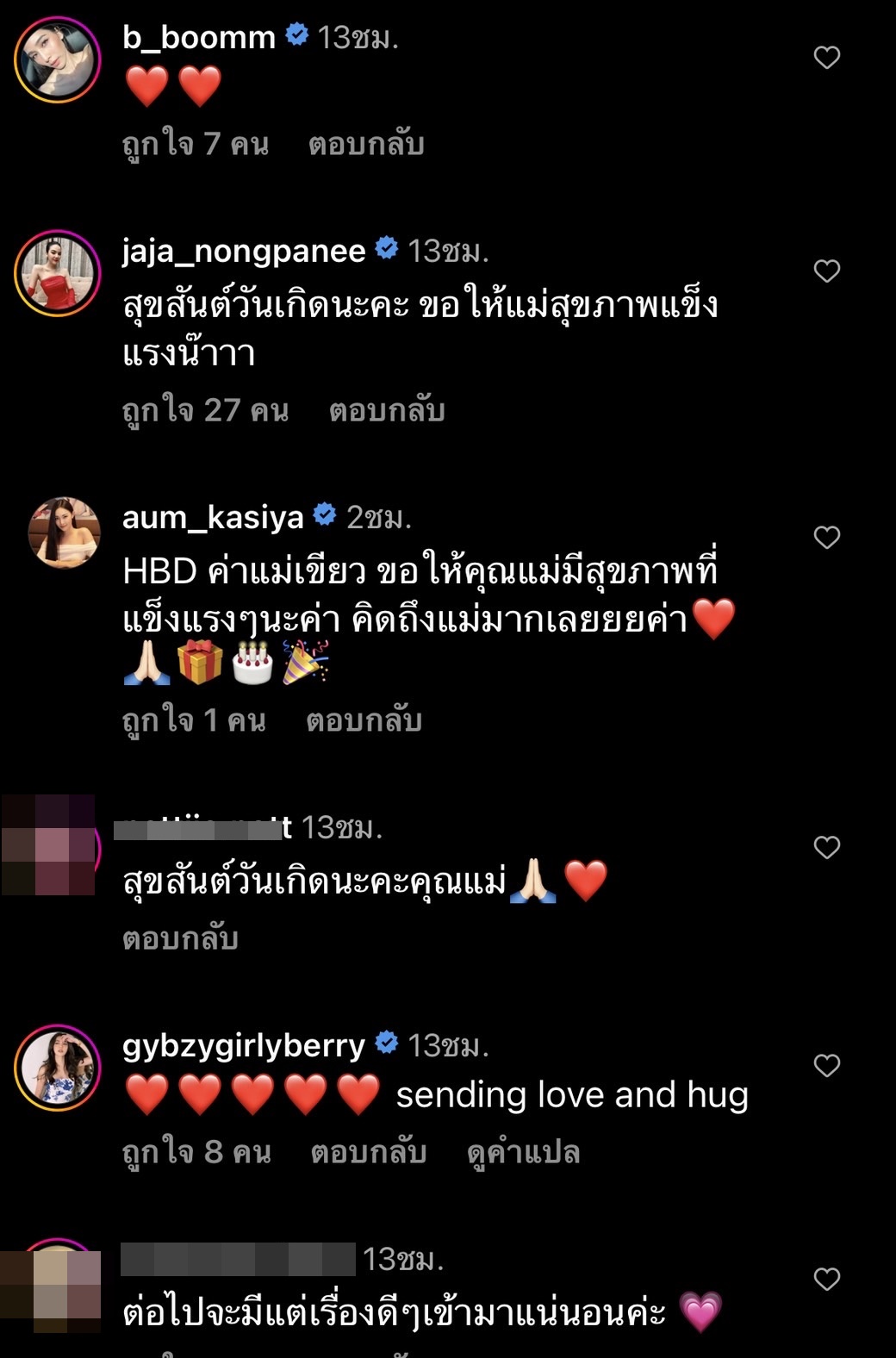Open b_boomm's profile picture
Image resolution: width=896 pixels, height=1358 pixels.
[x=58, y=60]
